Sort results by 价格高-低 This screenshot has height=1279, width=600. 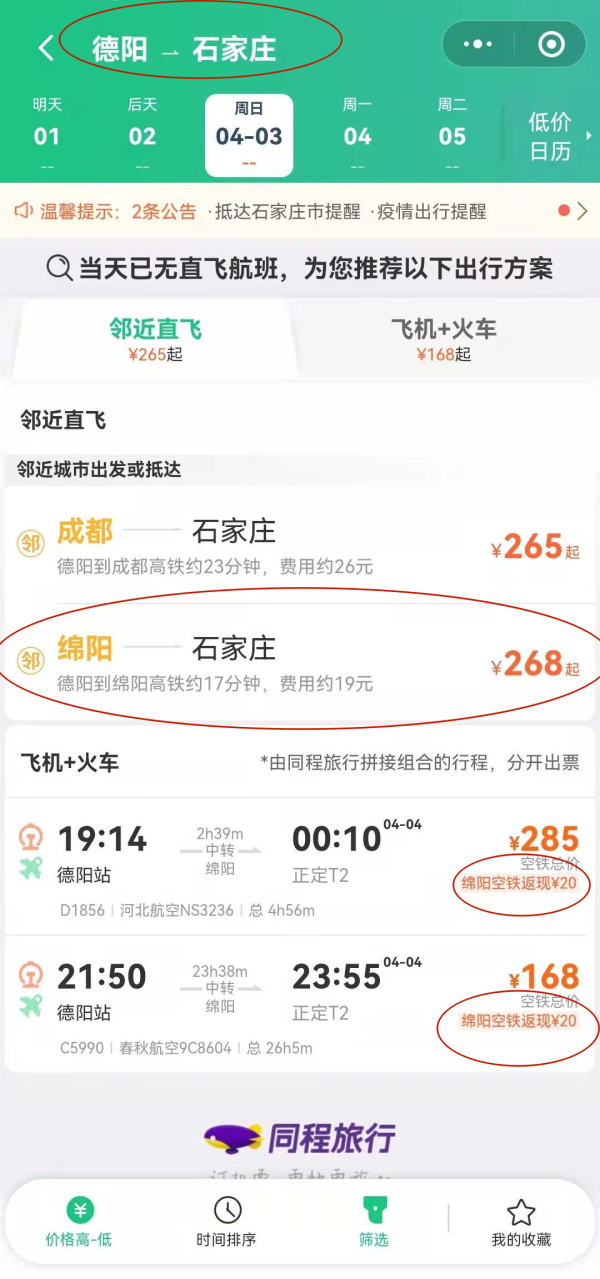[x=79, y=1222]
